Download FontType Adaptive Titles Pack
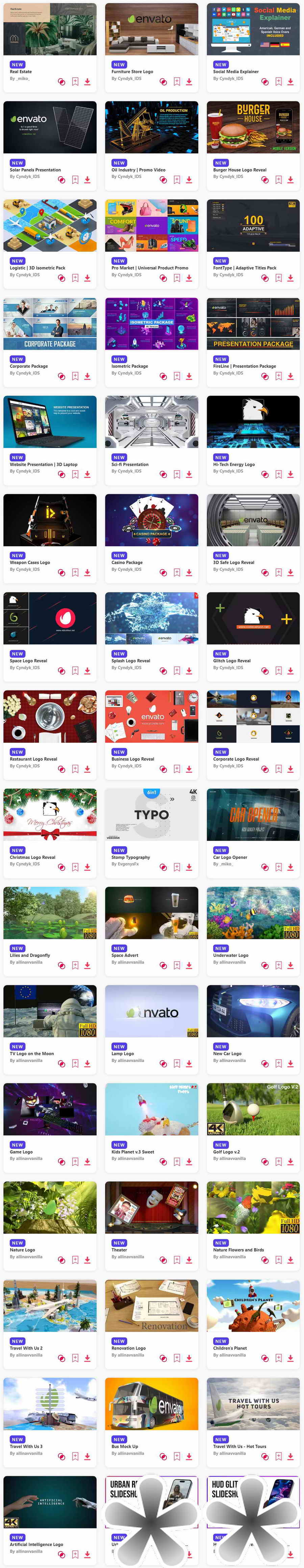Screen dimensions: 304x1568 pyautogui.click(x=290, y=278)
